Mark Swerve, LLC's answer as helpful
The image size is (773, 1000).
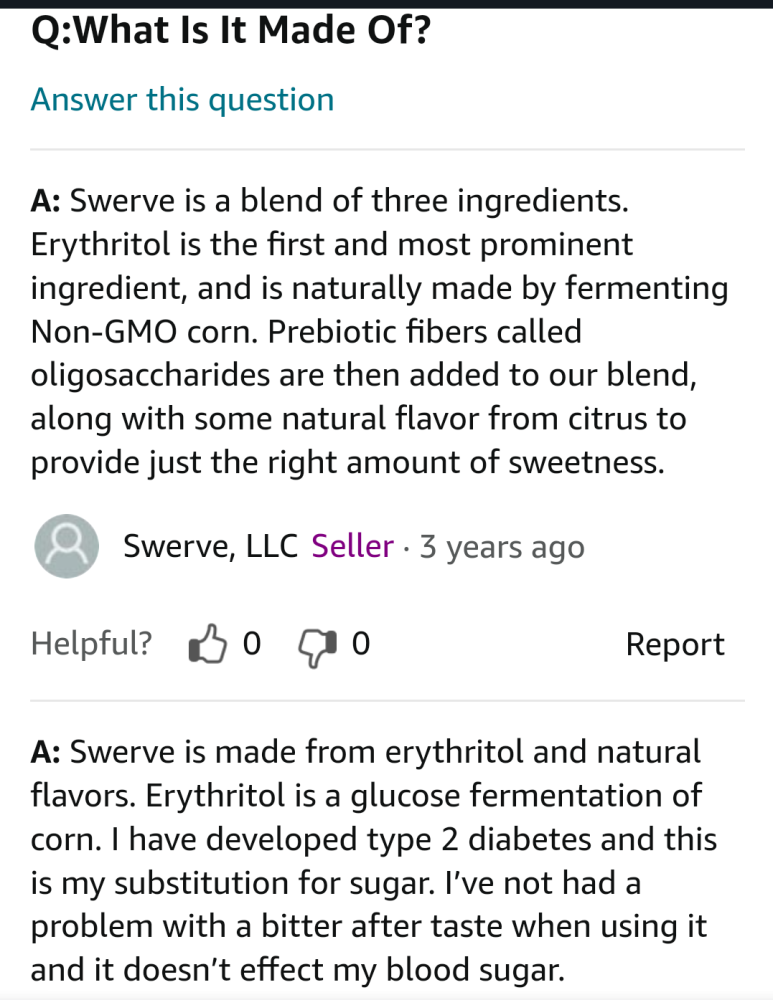pyautogui.click(x=208, y=645)
